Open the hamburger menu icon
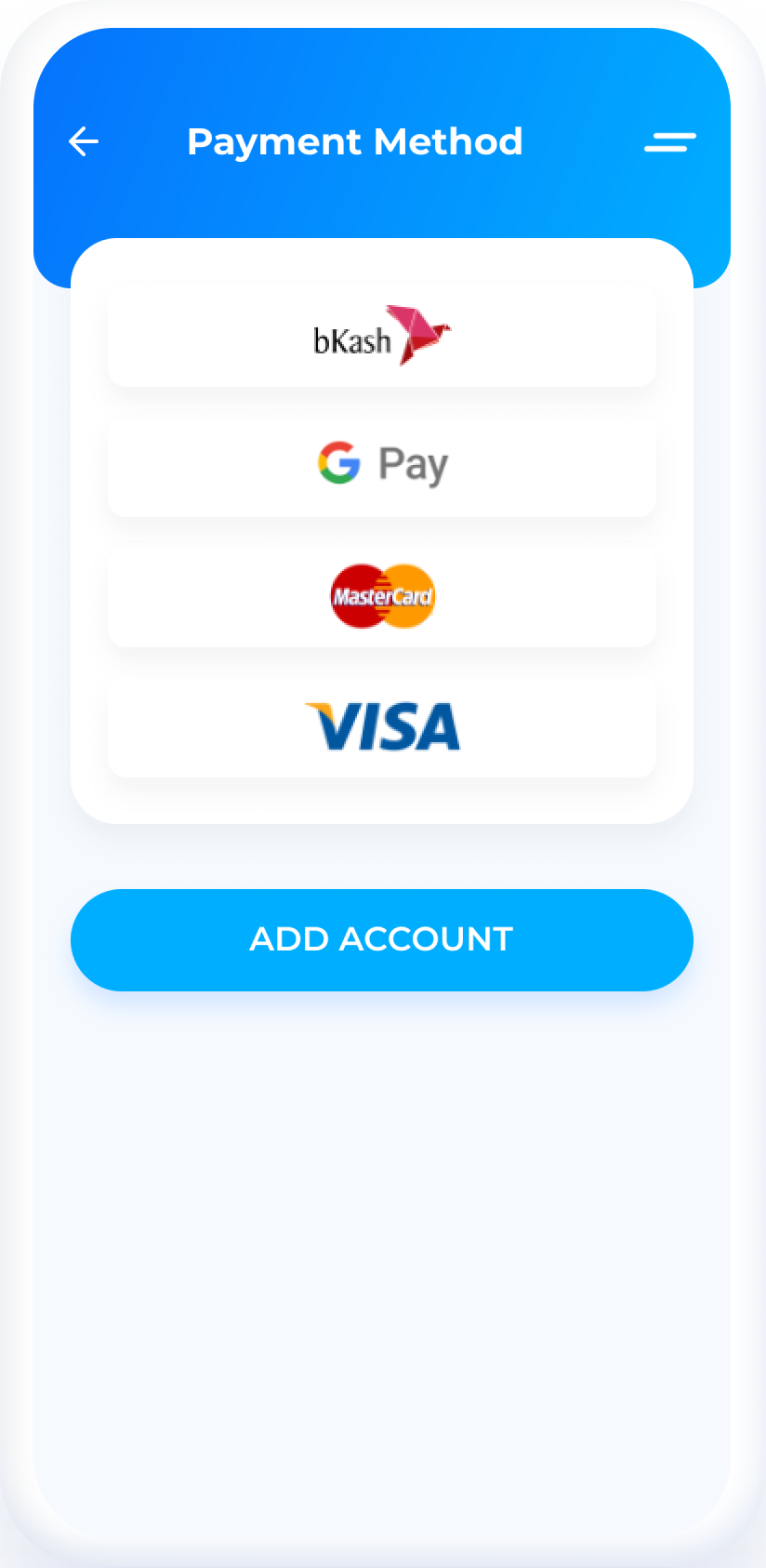 (x=669, y=141)
